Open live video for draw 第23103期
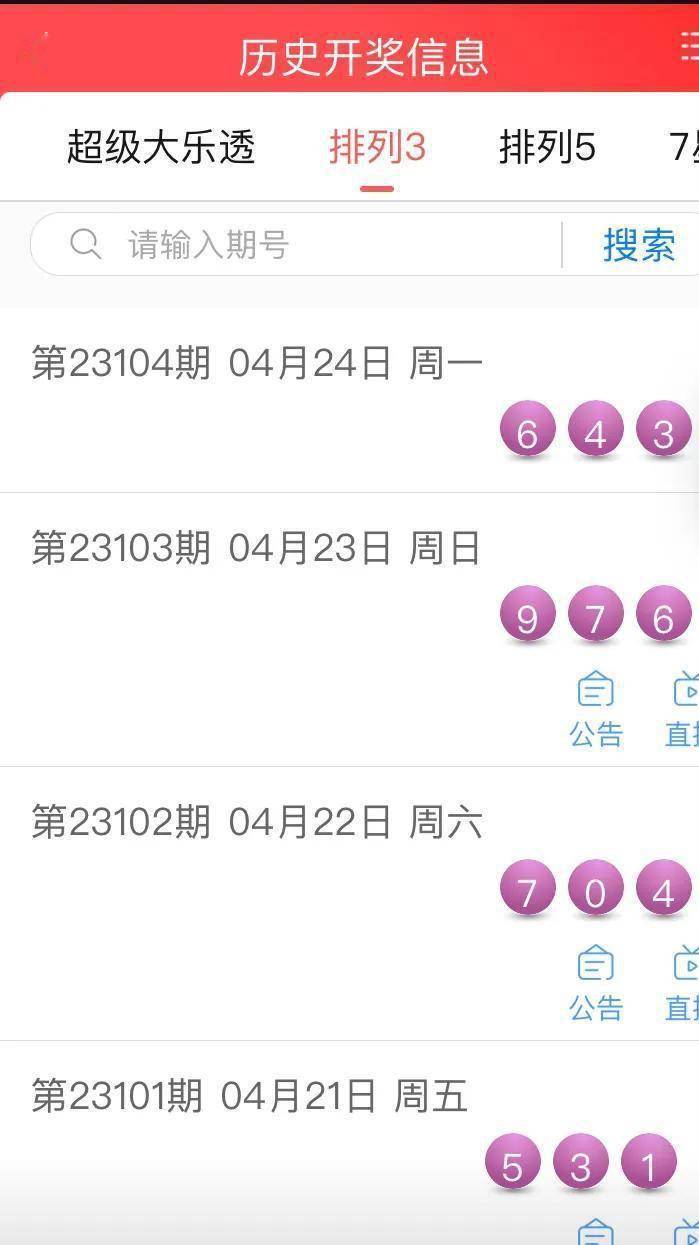 [684, 710]
